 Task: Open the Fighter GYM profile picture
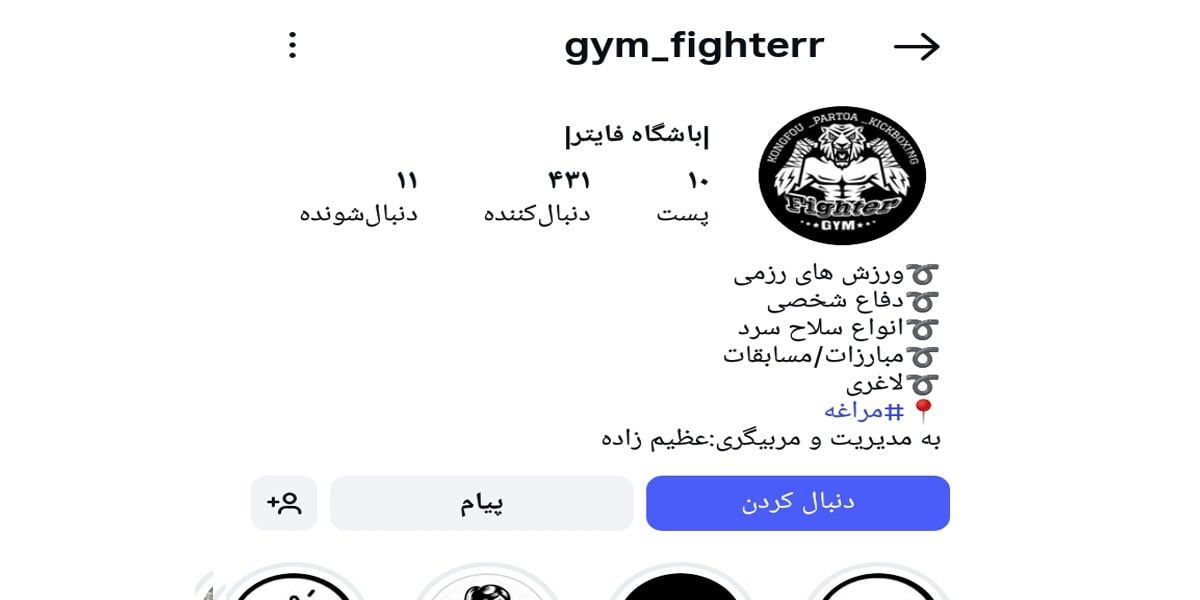click(842, 176)
